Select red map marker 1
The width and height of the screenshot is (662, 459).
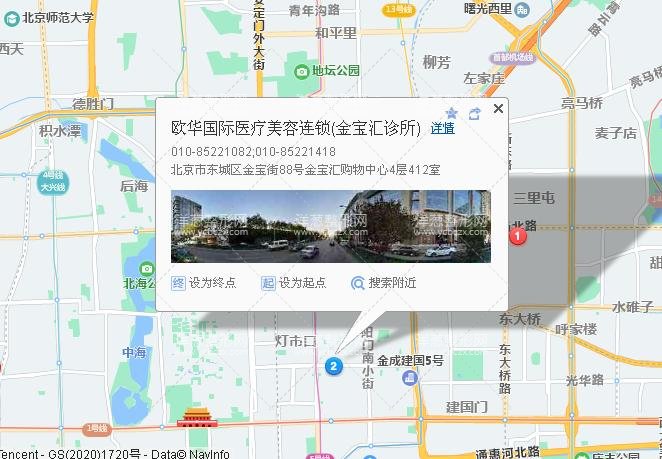[x=518, y=236]
